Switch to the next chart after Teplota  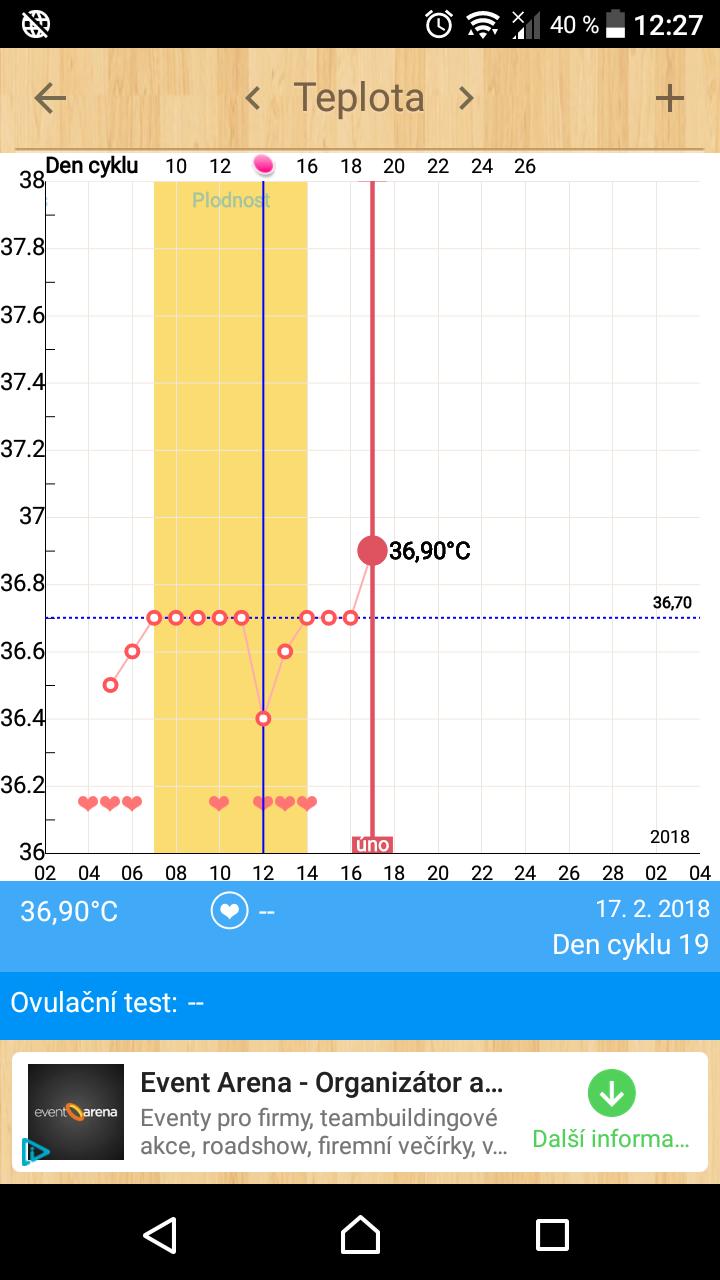(466, 98)
